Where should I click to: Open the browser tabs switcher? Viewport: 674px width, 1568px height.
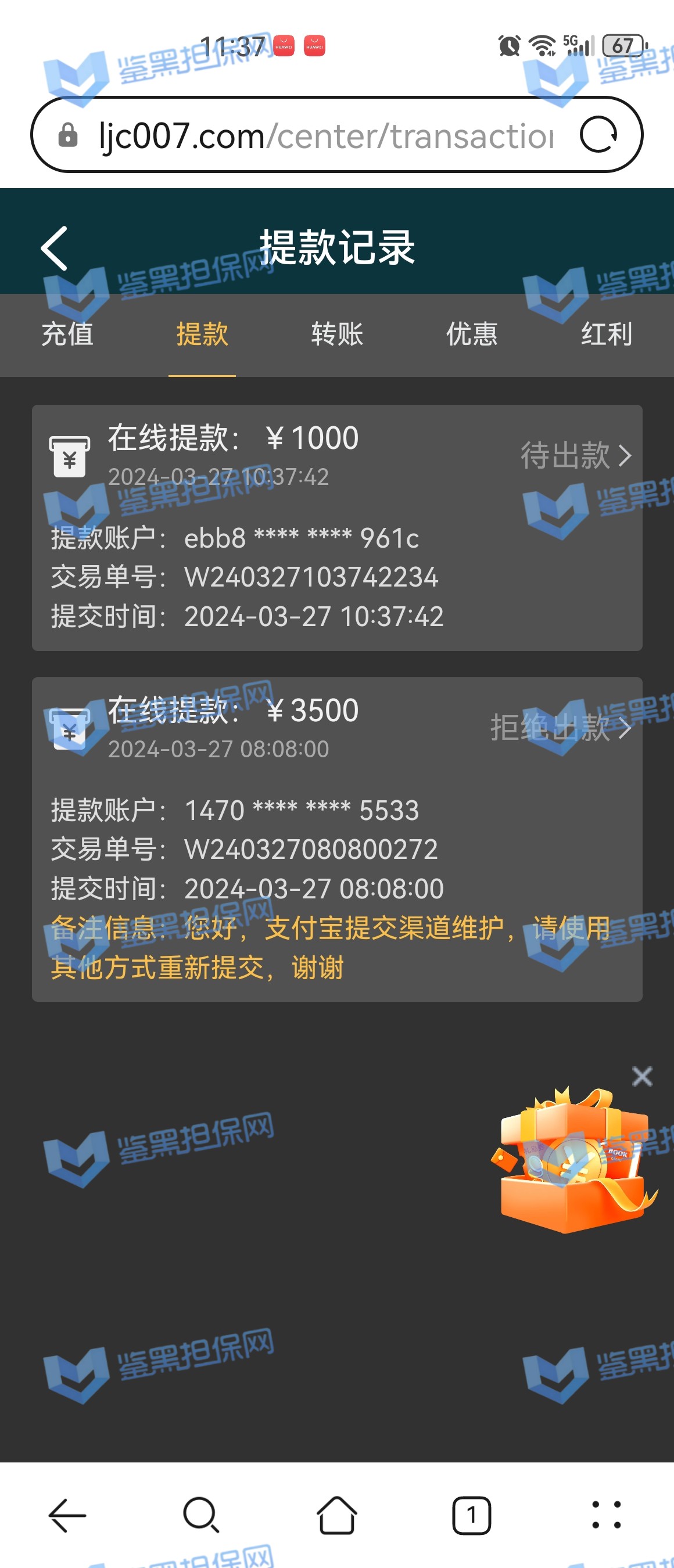coord(471,1515)
